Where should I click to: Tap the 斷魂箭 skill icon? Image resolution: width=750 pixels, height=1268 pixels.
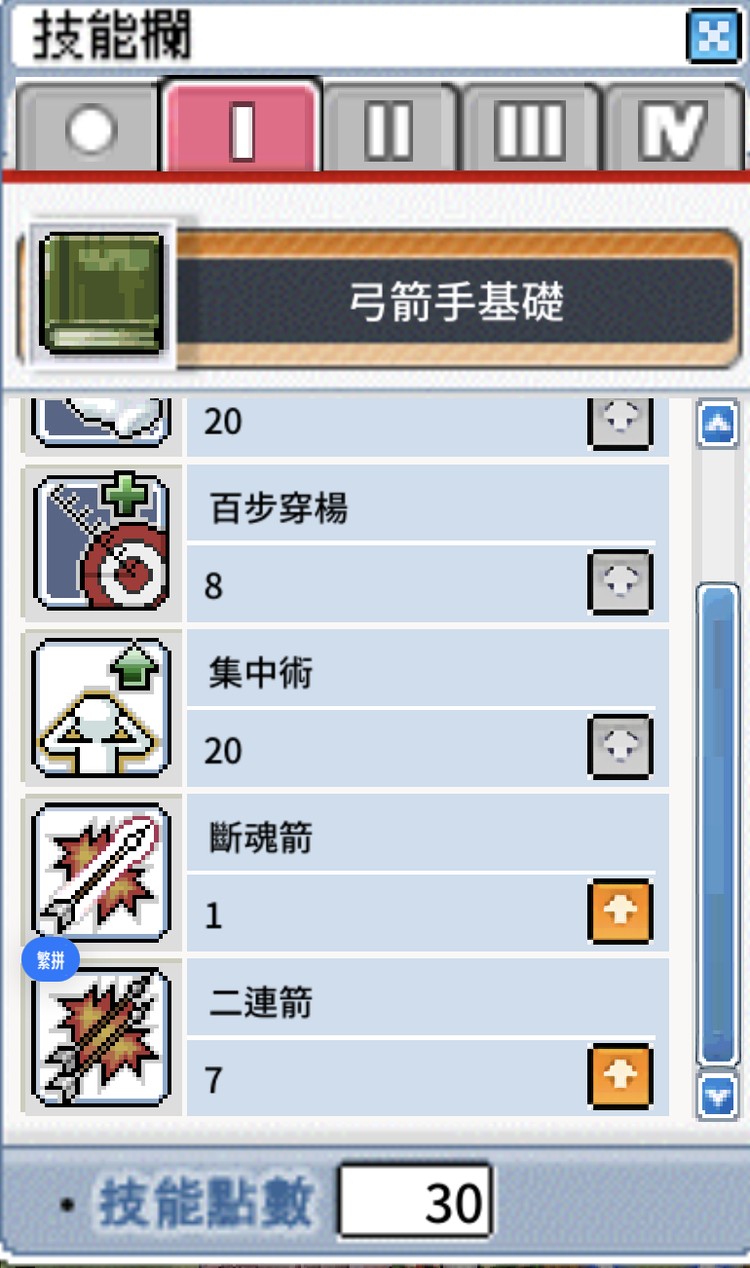tap(101, 872)
